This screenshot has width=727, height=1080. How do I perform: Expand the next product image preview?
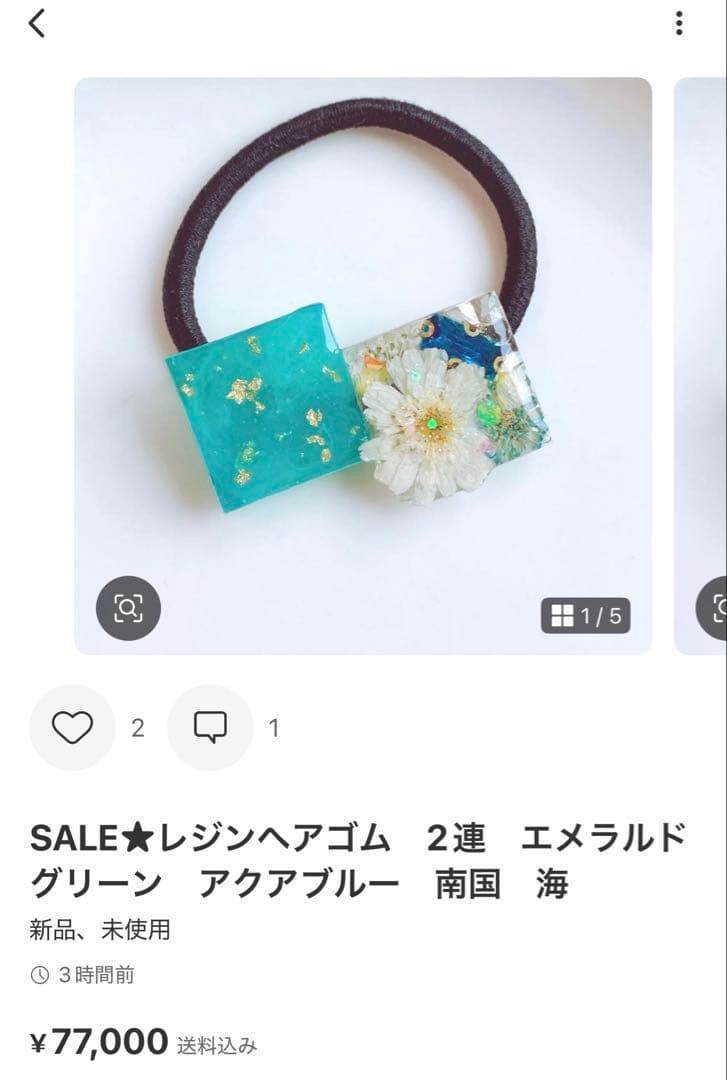pos(700,360)
